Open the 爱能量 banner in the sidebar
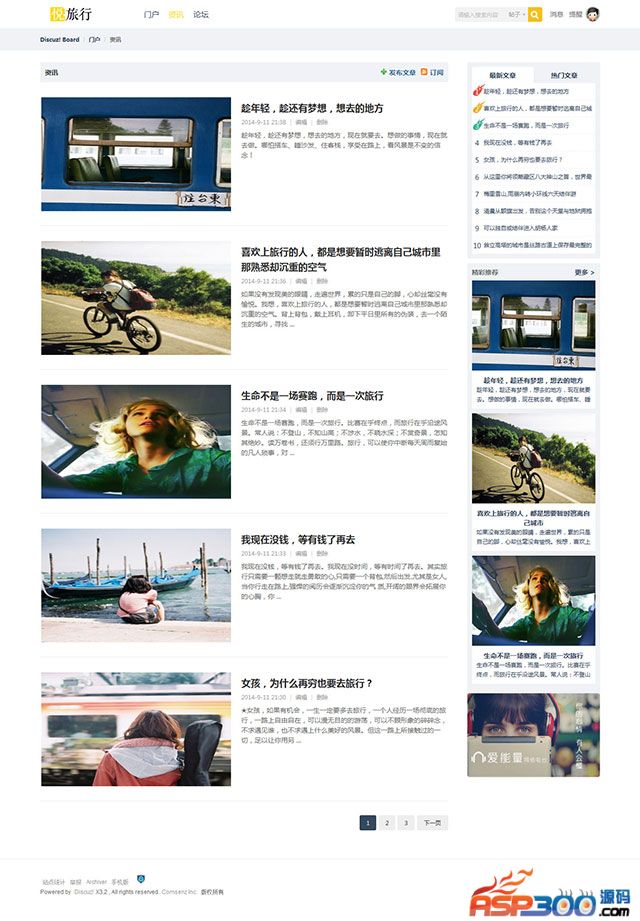Image resolution: width=640 pixels, height=921 pixels. pos(533,735)
